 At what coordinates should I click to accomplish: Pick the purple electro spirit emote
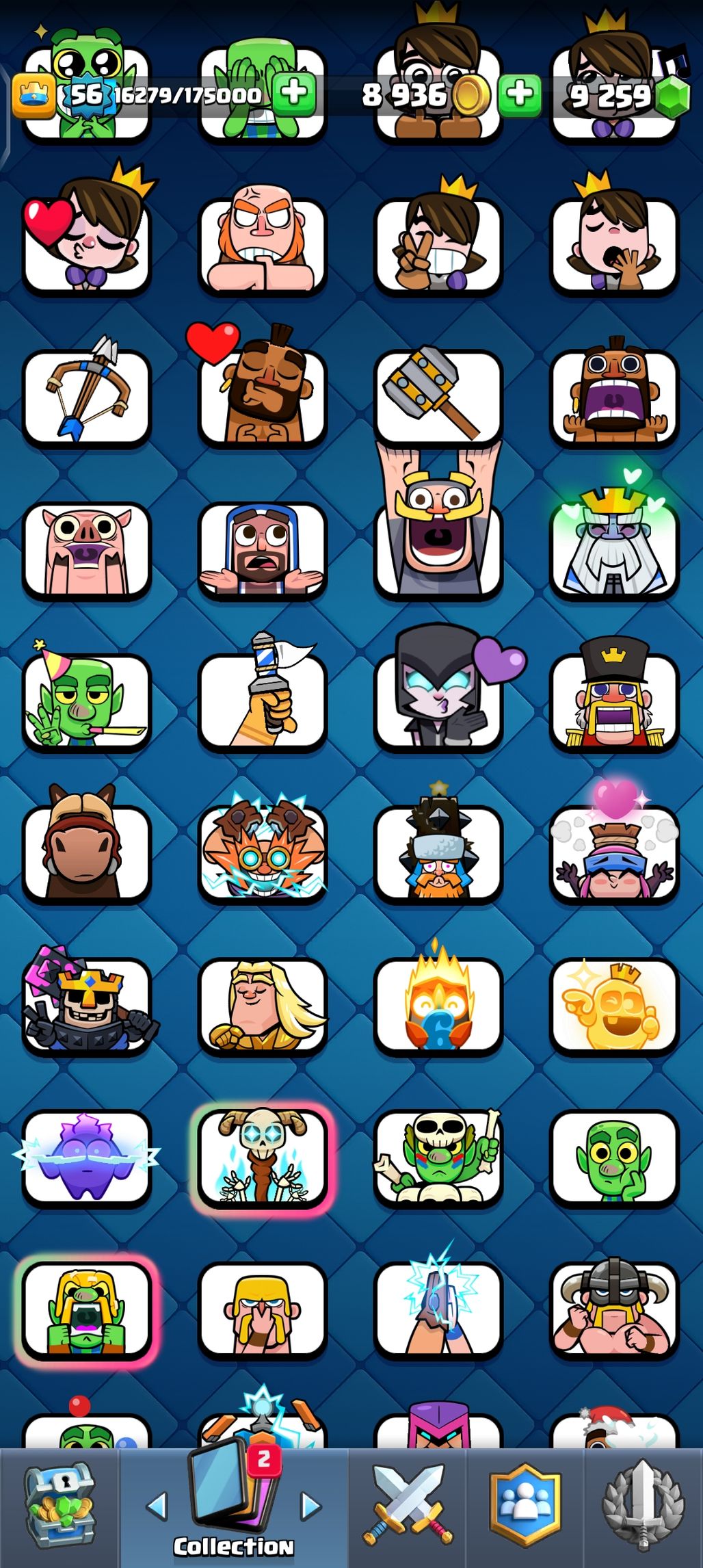point(87,1158)
